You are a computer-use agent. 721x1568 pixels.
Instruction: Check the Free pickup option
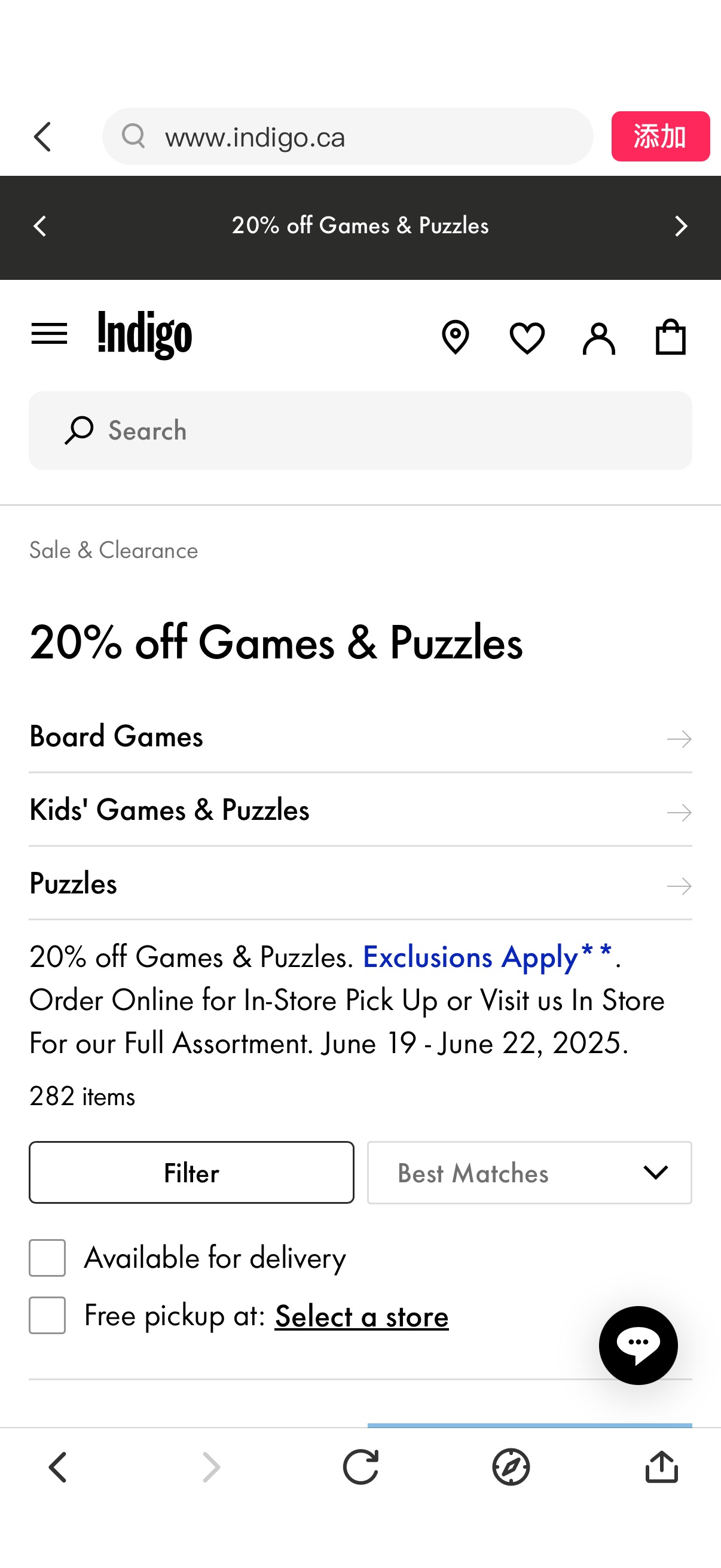tap(47, 1316)
